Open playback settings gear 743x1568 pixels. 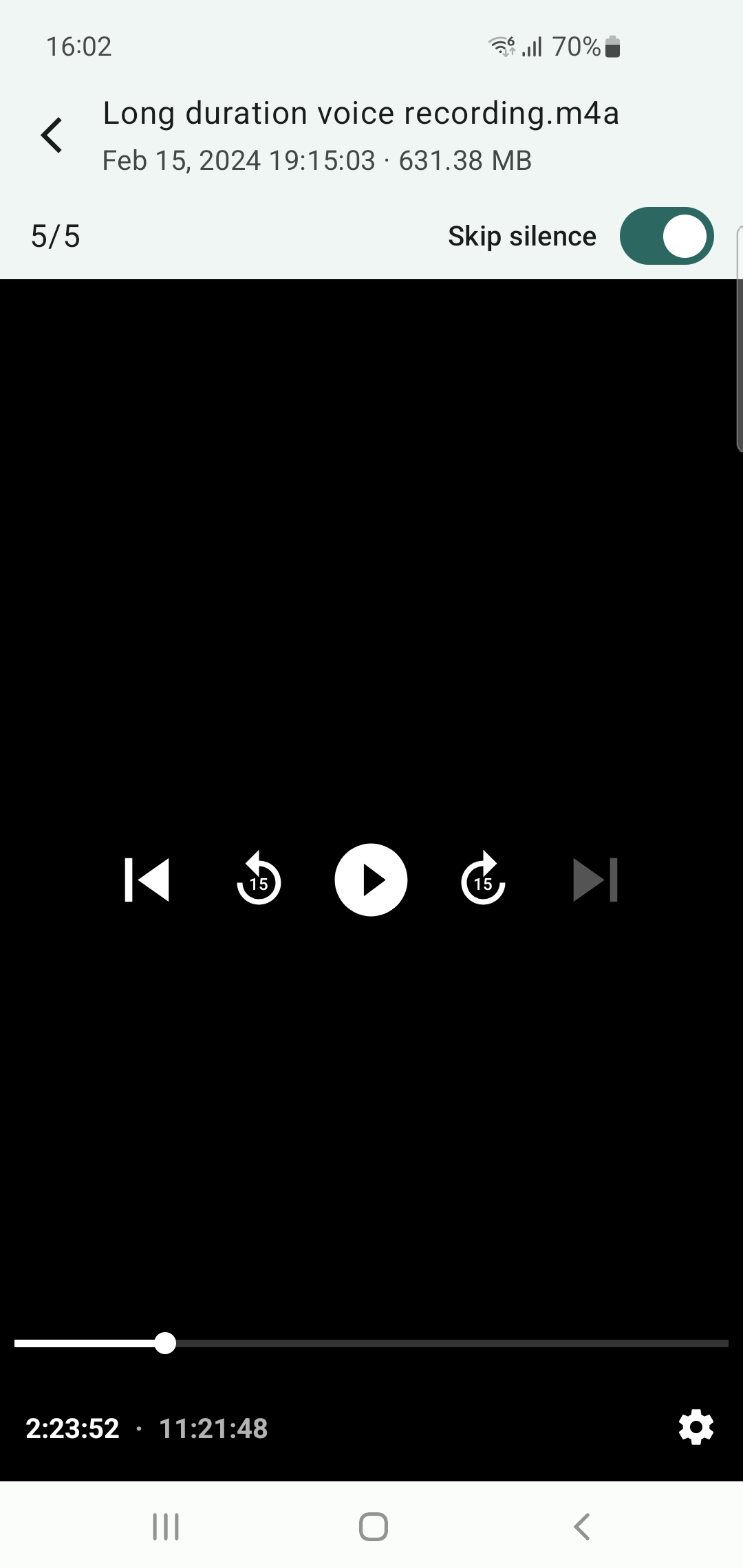(x=696, y=1428)
